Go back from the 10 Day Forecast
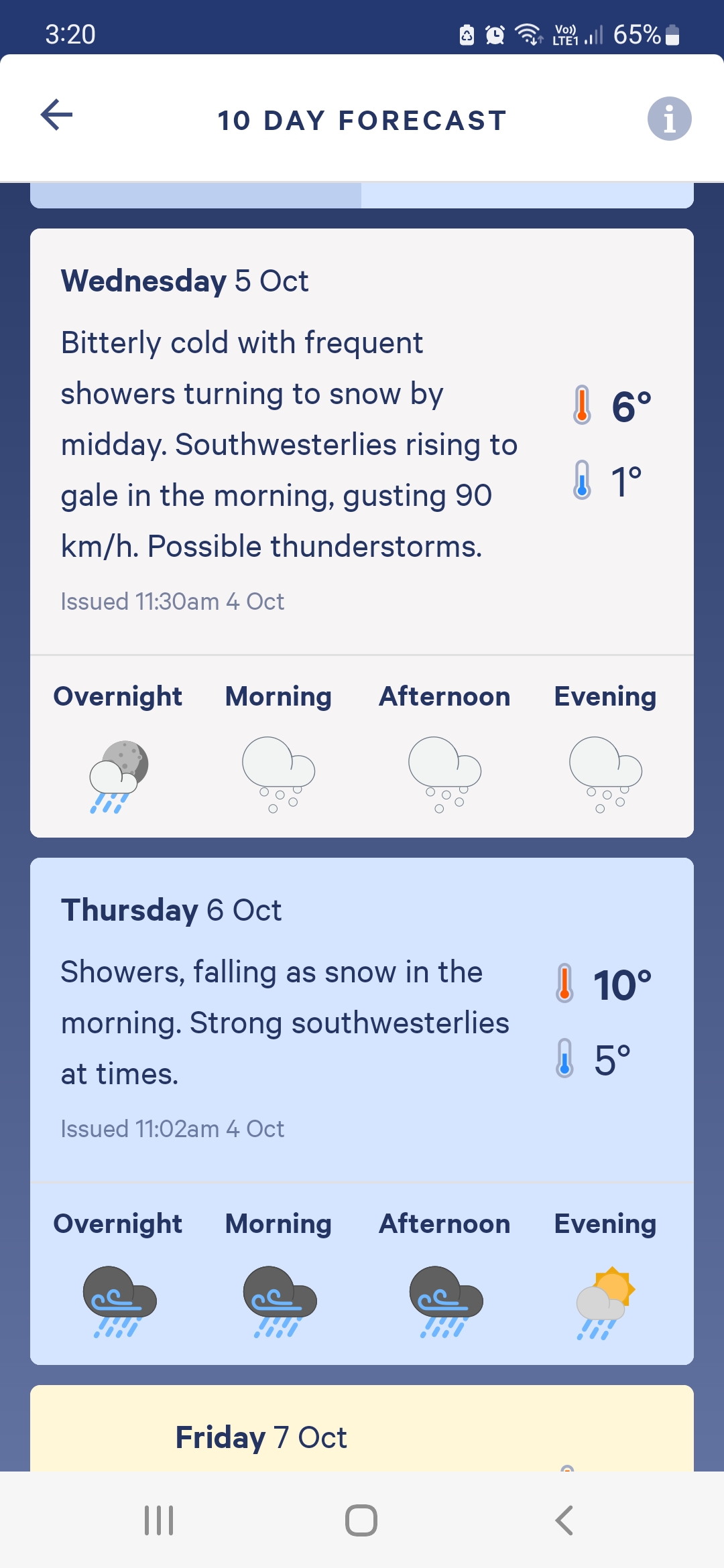The height and width of the screenshot is (1568, 724). click(x=57, y=115)
